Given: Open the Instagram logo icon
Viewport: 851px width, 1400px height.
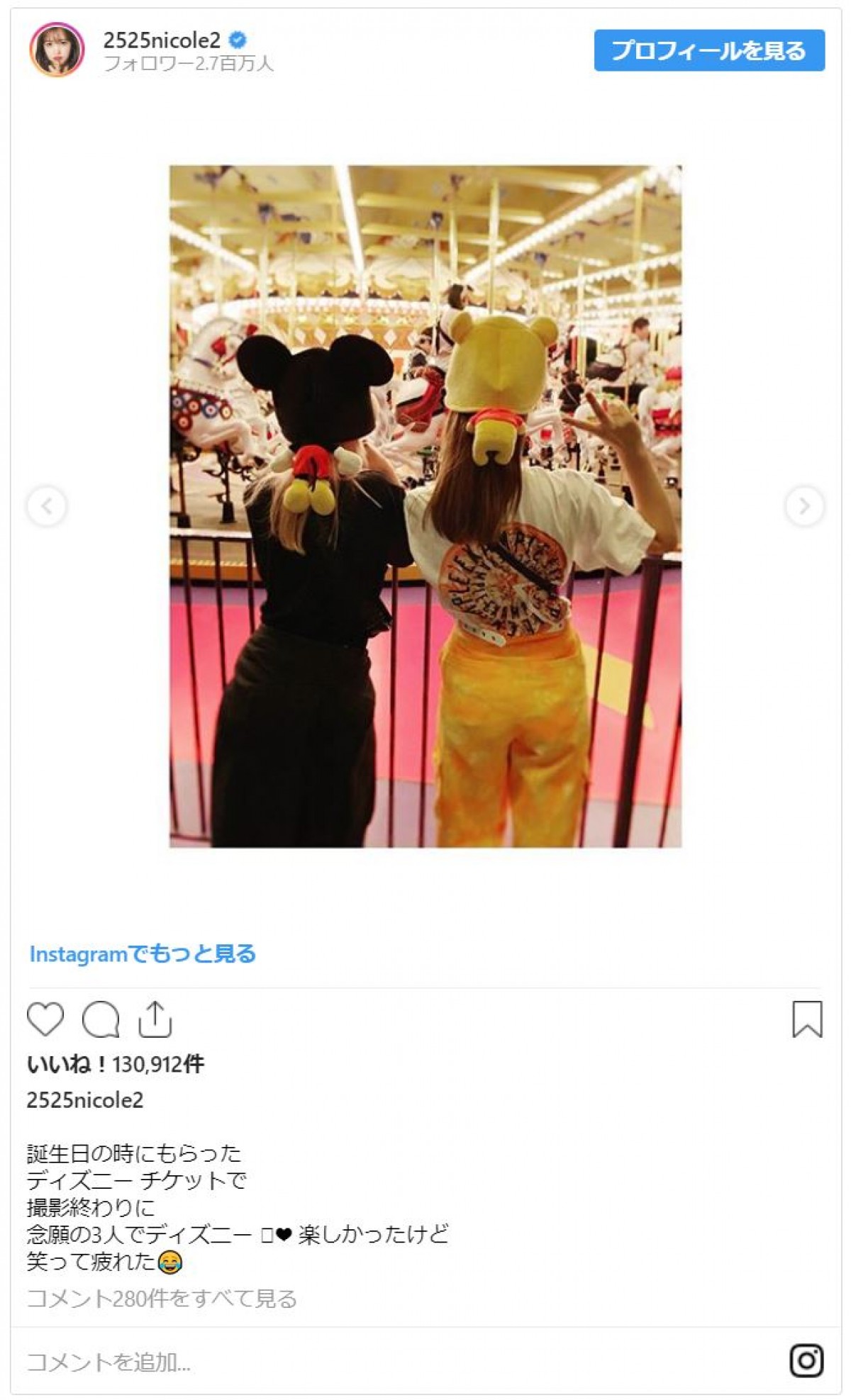Looking at the screenshot, I should 806,1361.
